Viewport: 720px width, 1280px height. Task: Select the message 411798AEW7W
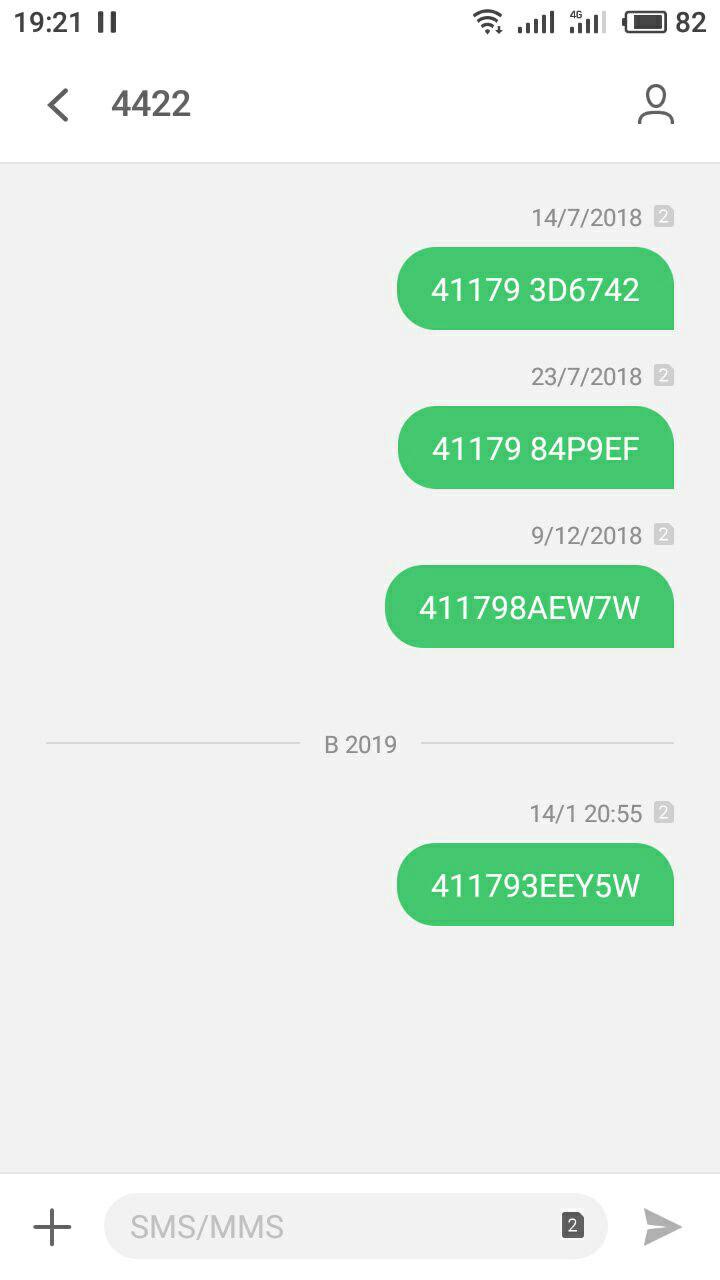pyautogui.click(x=529, y=607)
